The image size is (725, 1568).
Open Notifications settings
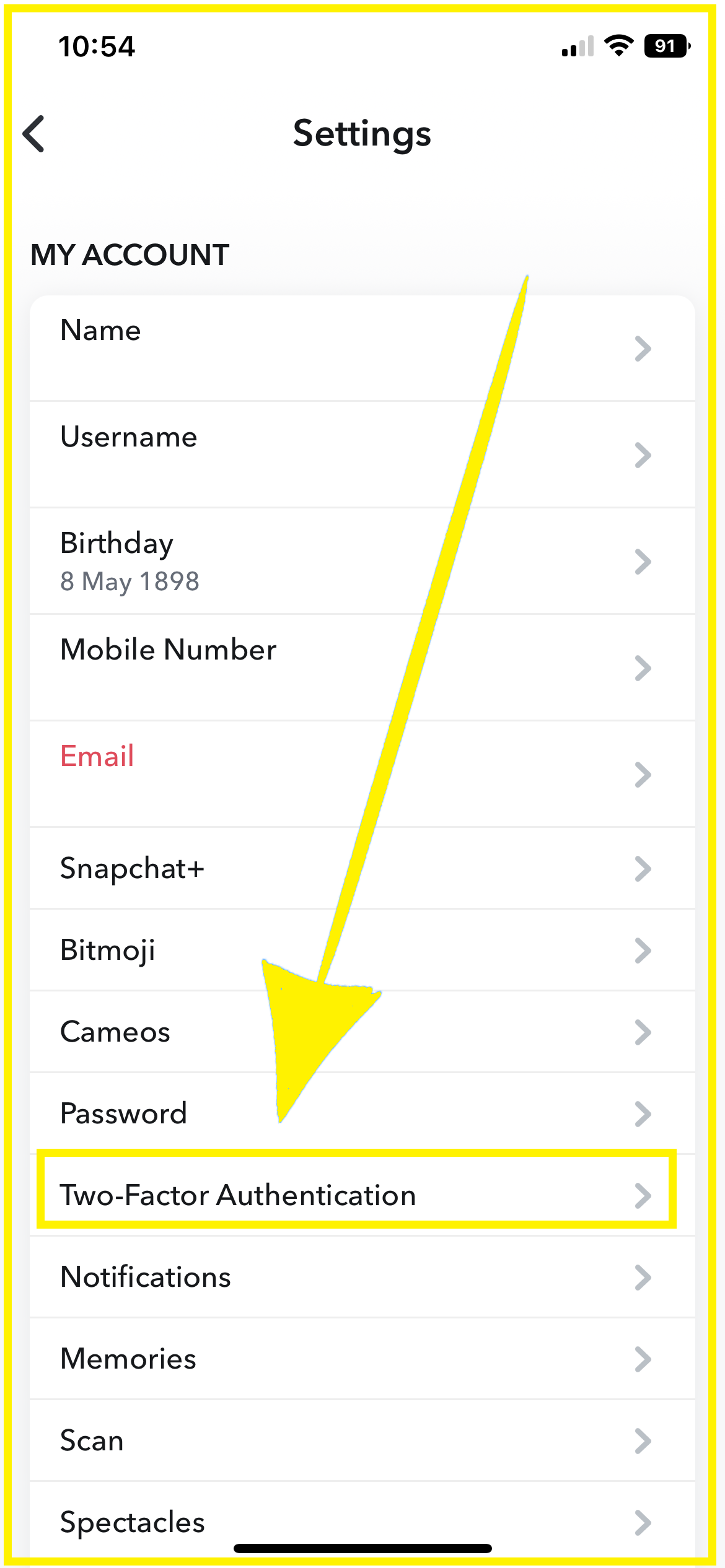click(x=362, y=1277)
